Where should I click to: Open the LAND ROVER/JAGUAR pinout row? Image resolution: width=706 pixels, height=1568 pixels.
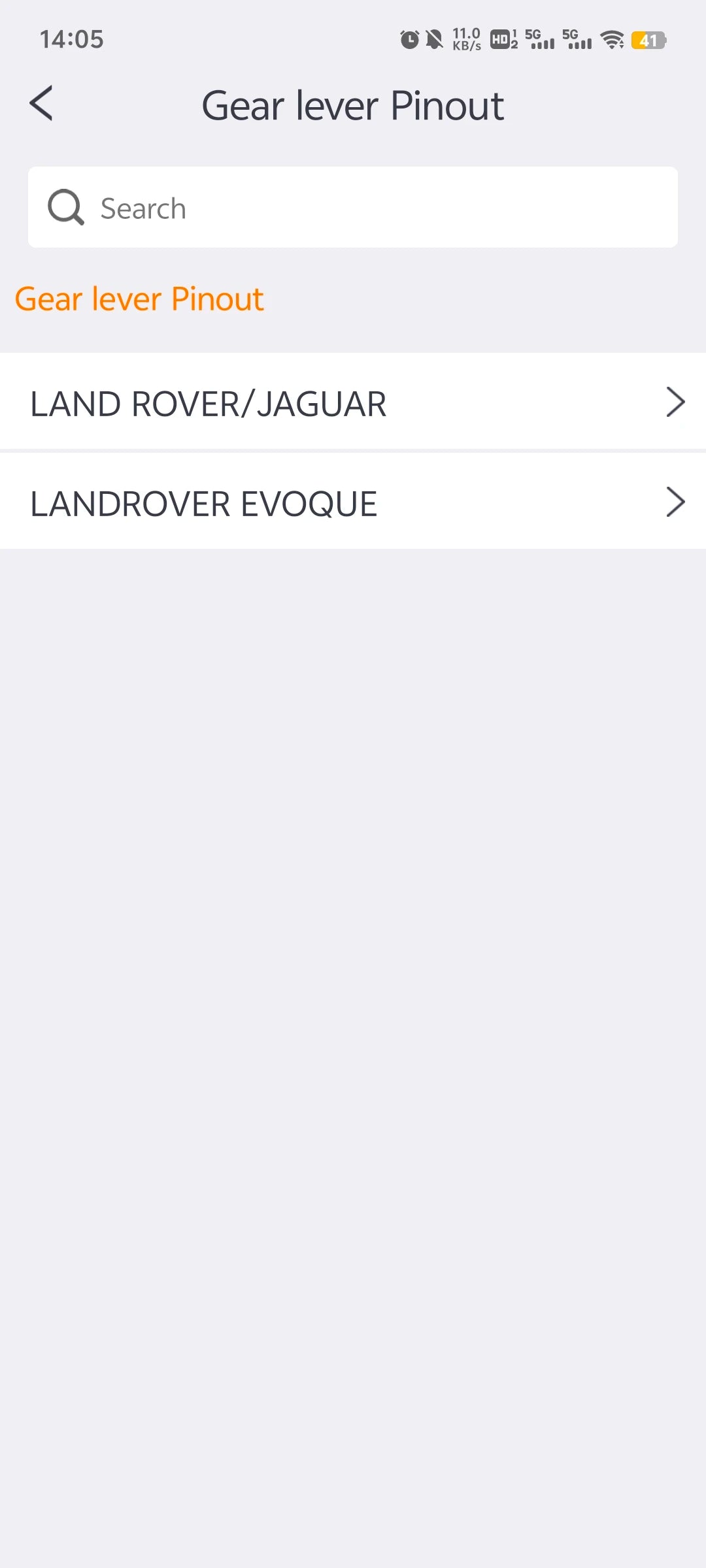coord(353,402)
